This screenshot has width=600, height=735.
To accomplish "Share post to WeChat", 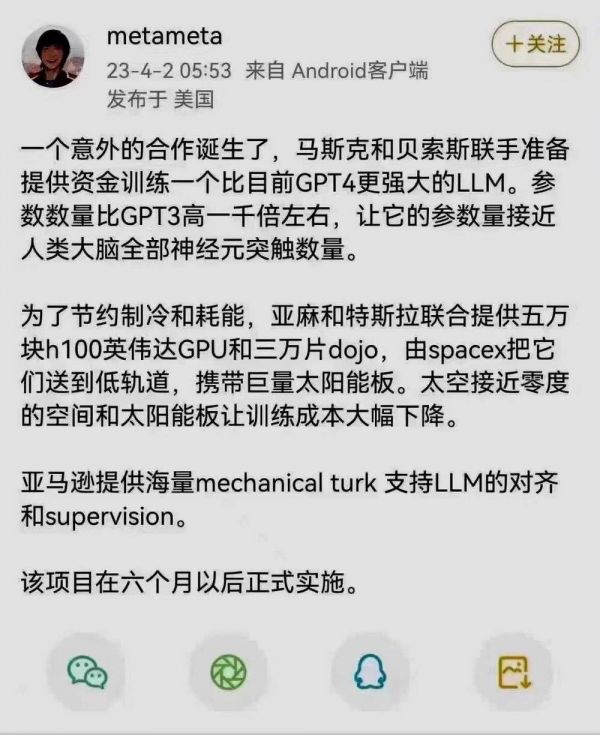I will pos(87,673).
